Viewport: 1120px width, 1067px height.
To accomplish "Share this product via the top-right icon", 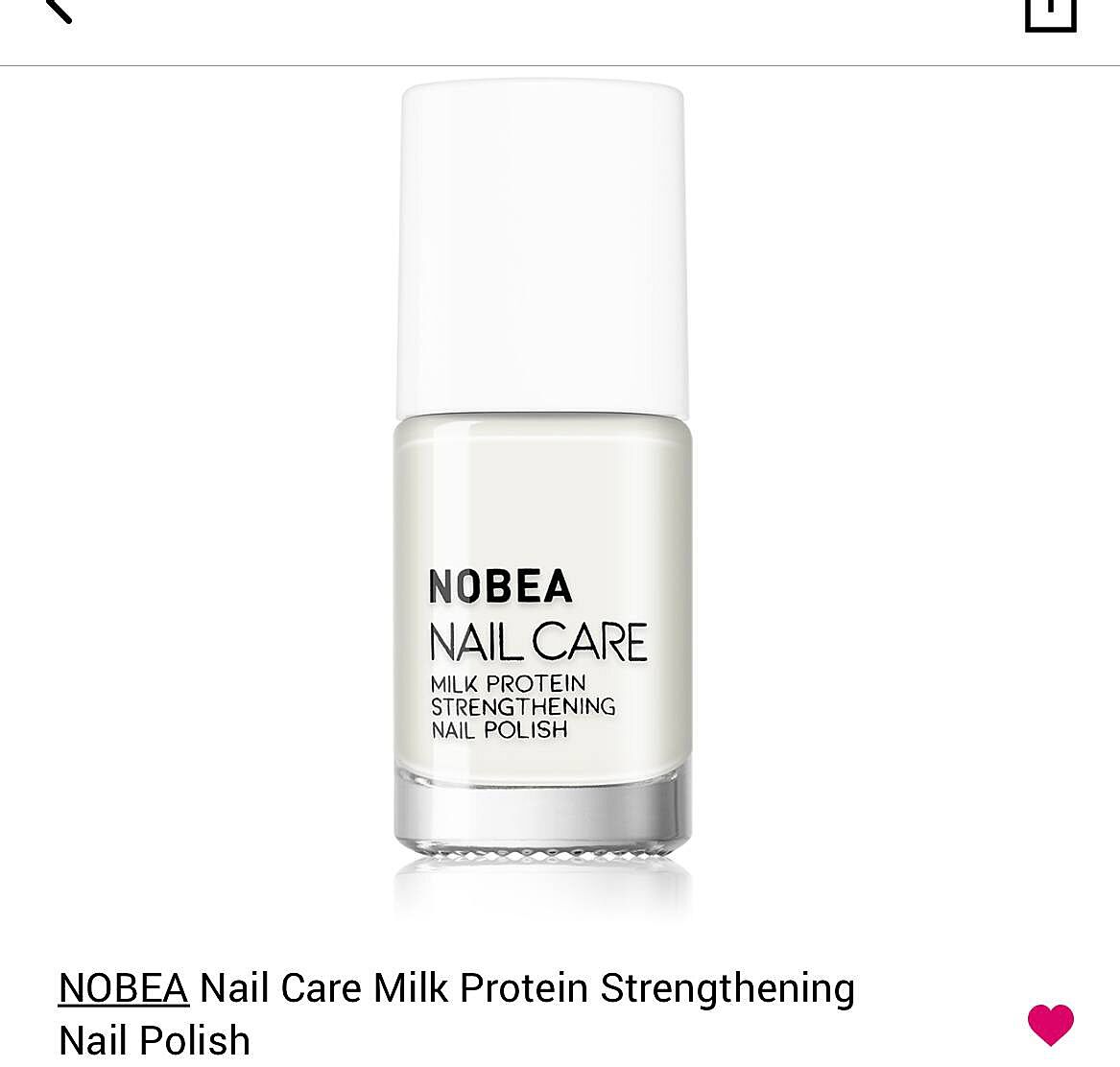I will [x=1050, y=12].
